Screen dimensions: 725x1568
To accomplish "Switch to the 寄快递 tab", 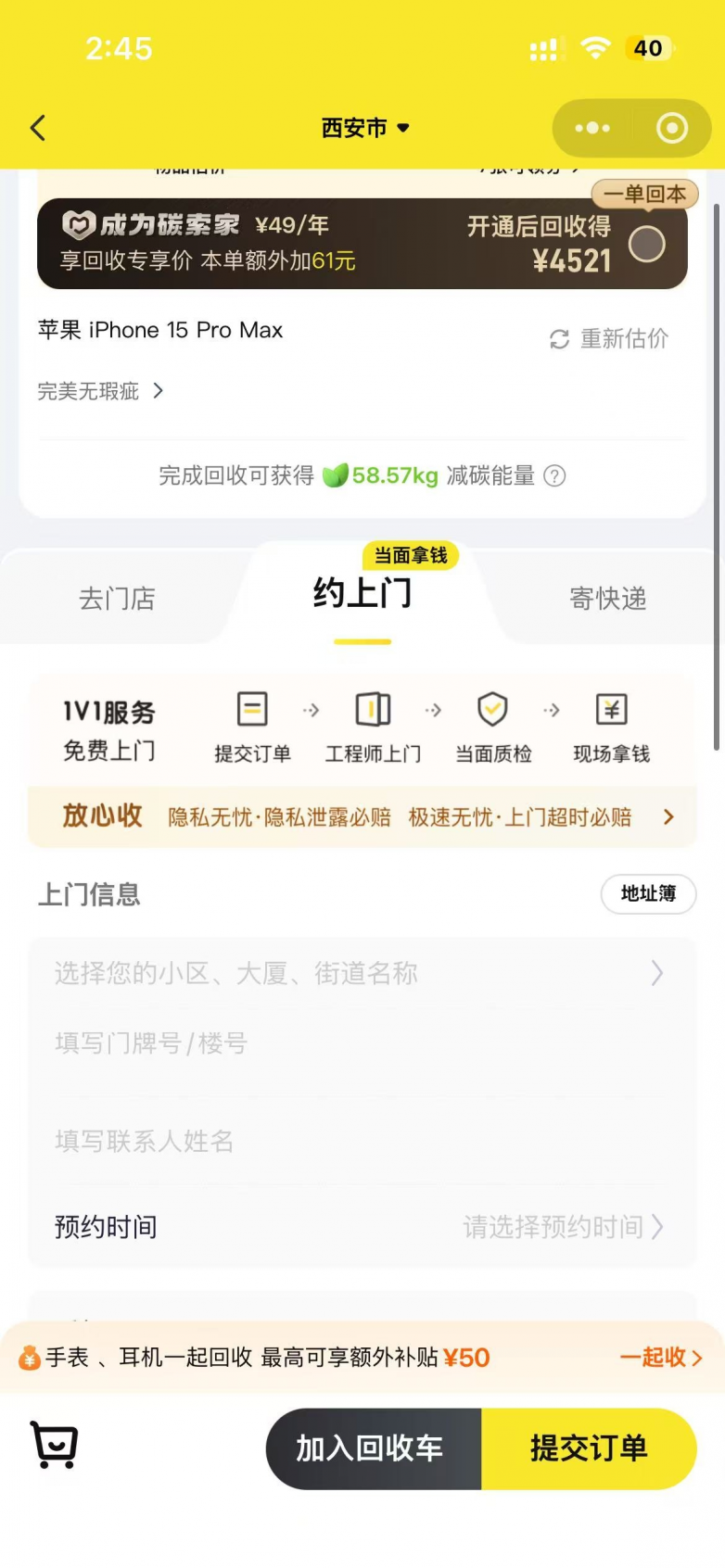I will (x=607, y=599).
